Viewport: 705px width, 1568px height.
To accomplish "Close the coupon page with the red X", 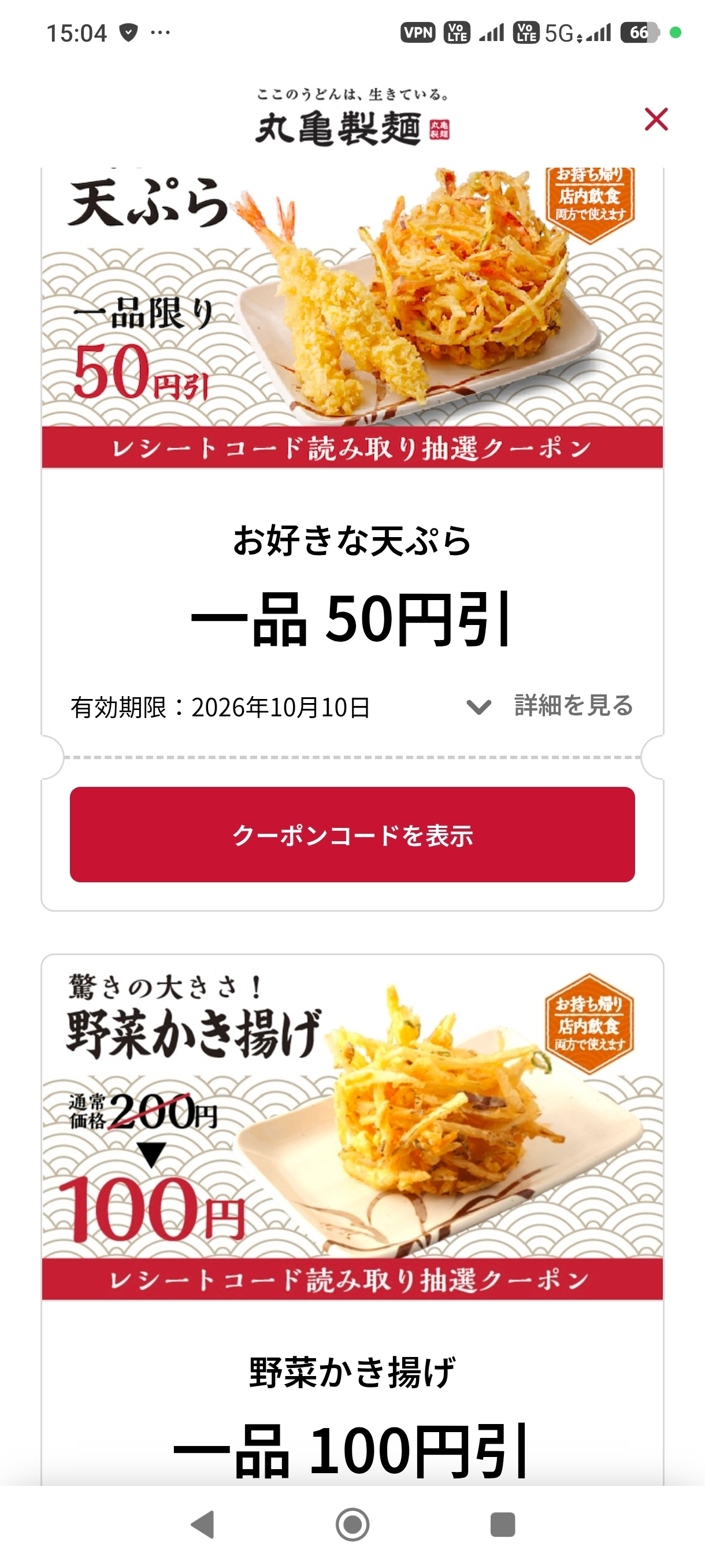I will point(656,119).
